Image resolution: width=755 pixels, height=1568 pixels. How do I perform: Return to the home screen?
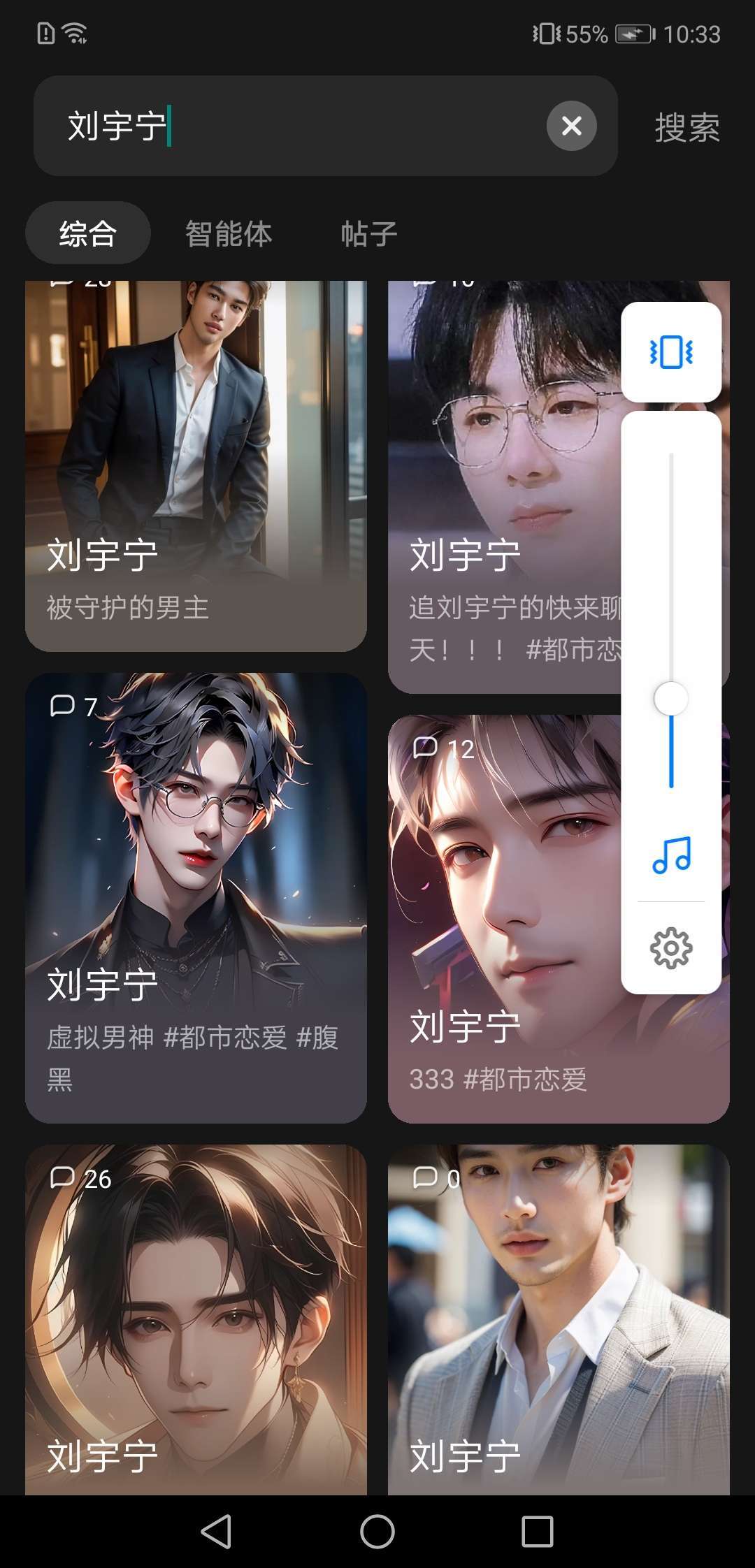pos(377,1532)
